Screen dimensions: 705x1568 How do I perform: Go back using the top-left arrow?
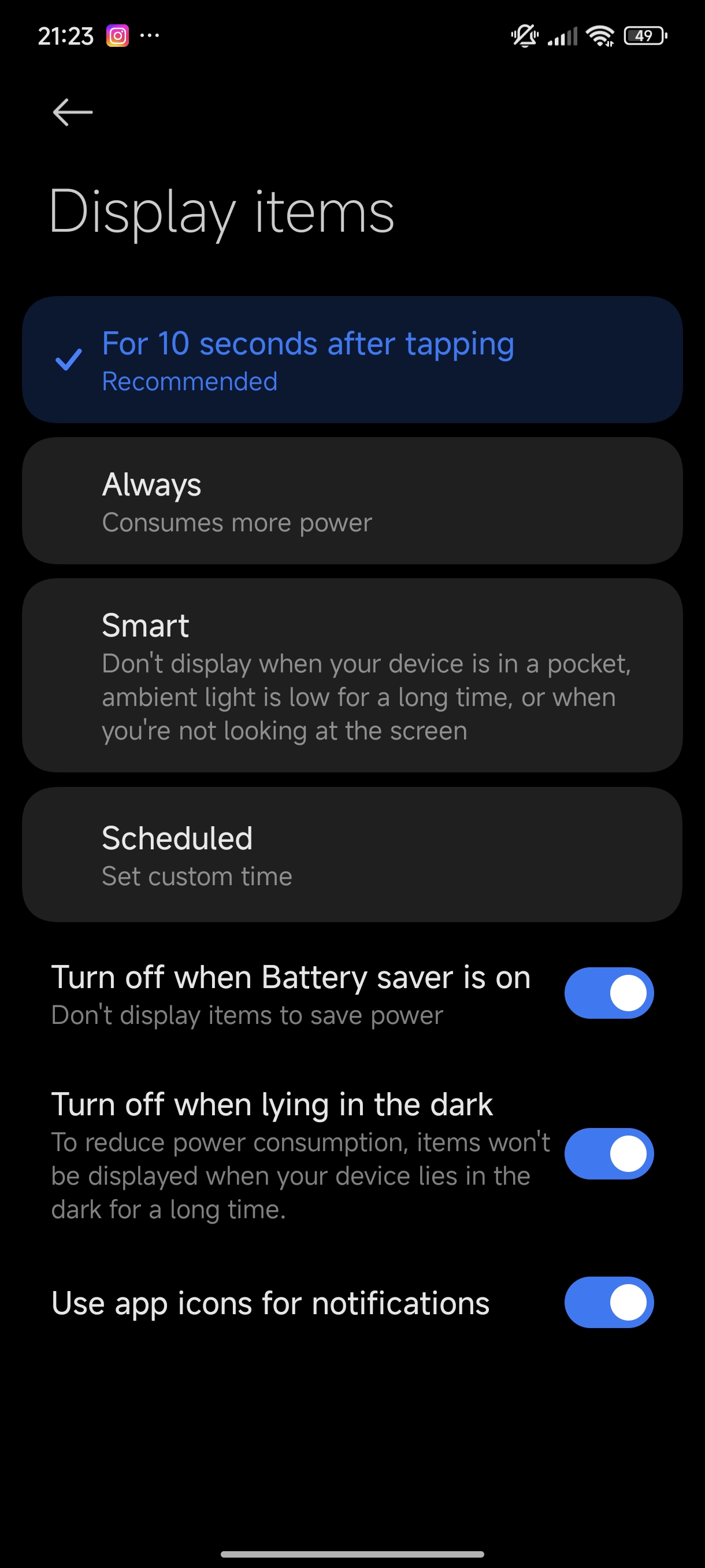(x=72, y=113)
